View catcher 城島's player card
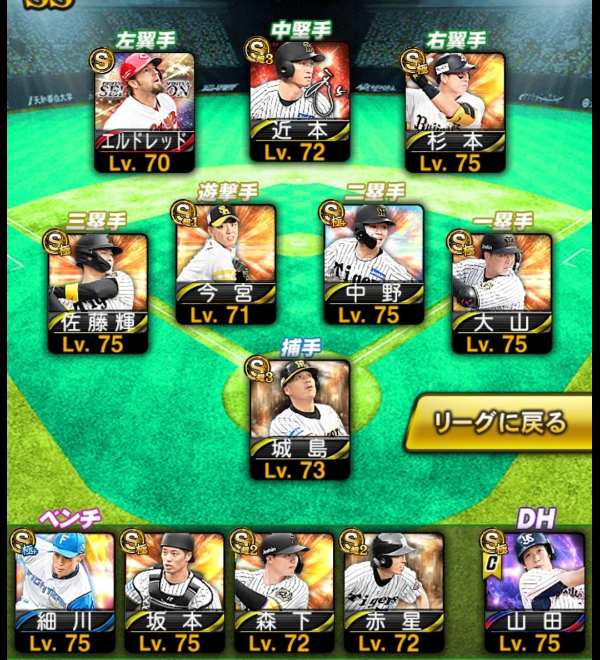600x660 pixels. pos(300,420)
